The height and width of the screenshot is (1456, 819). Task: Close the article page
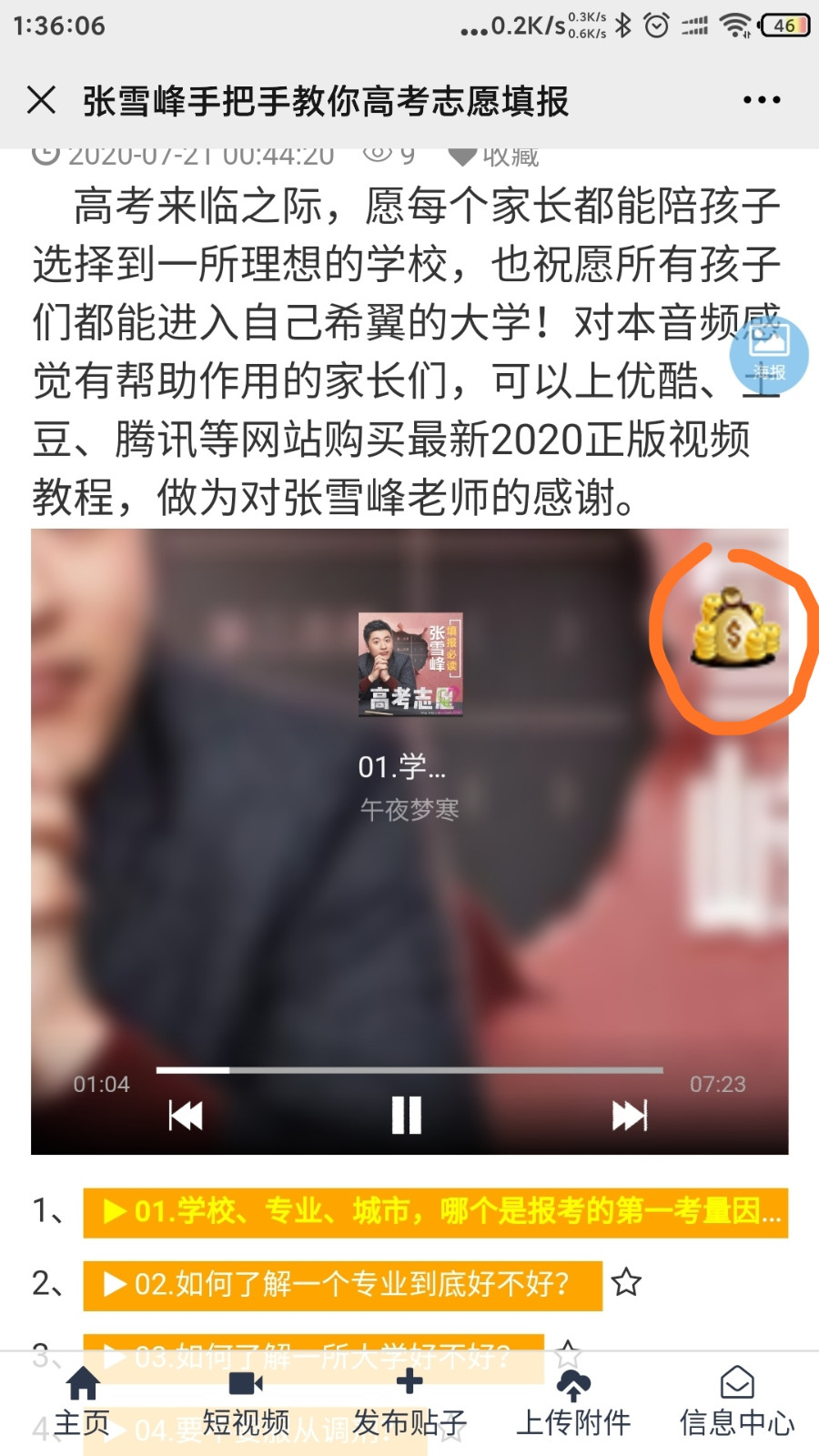pyautogui.click(x=42, y=100)
